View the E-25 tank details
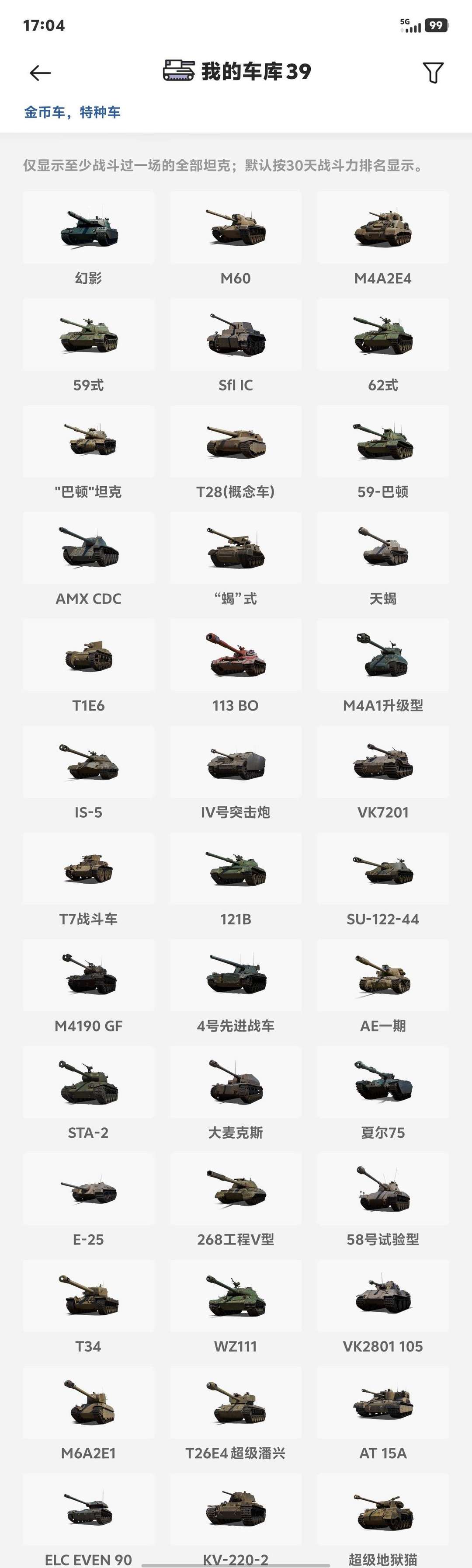 [x=89, y=1189]
